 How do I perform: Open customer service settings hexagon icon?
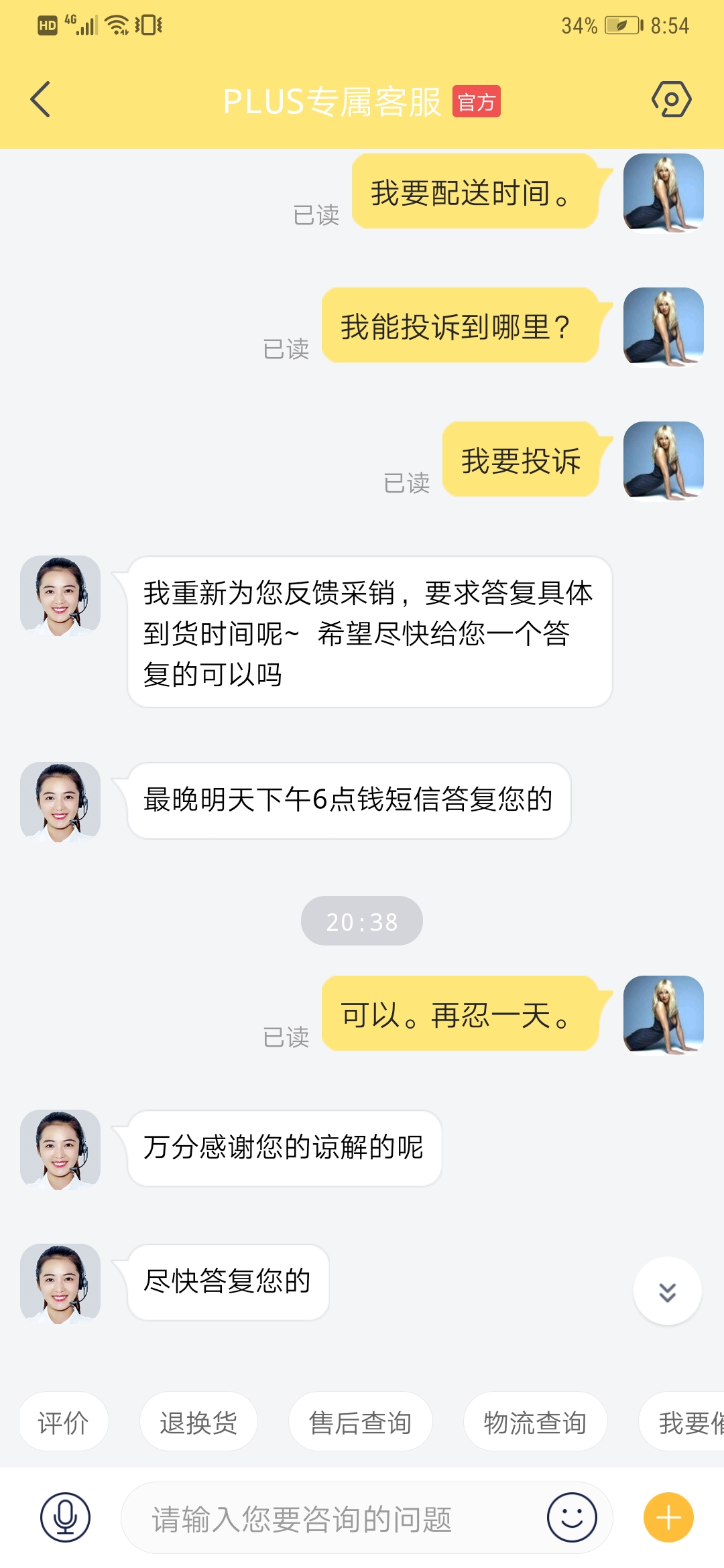pyautogui.click(x=671, y=100)
